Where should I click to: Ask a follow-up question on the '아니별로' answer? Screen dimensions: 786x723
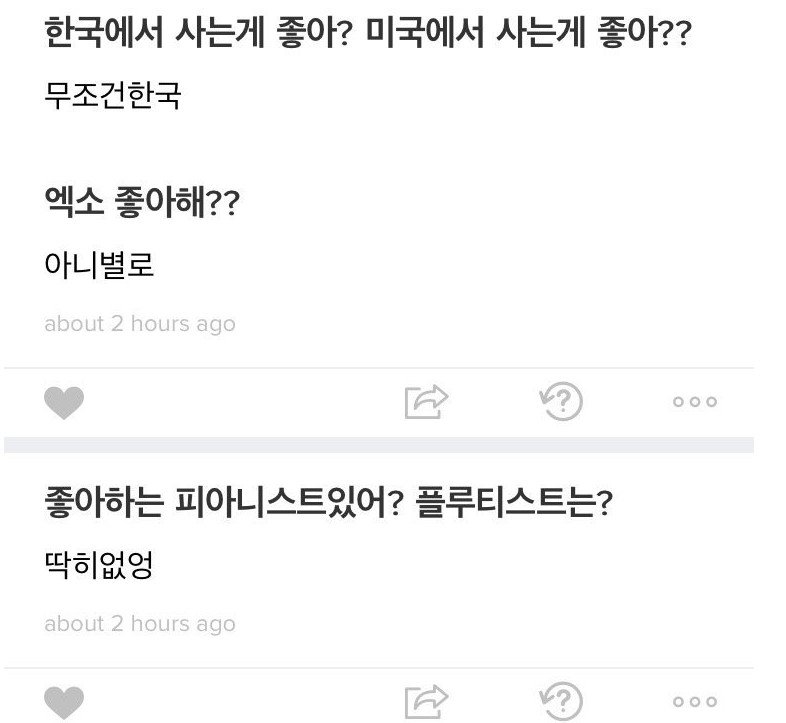coord(561,401)
